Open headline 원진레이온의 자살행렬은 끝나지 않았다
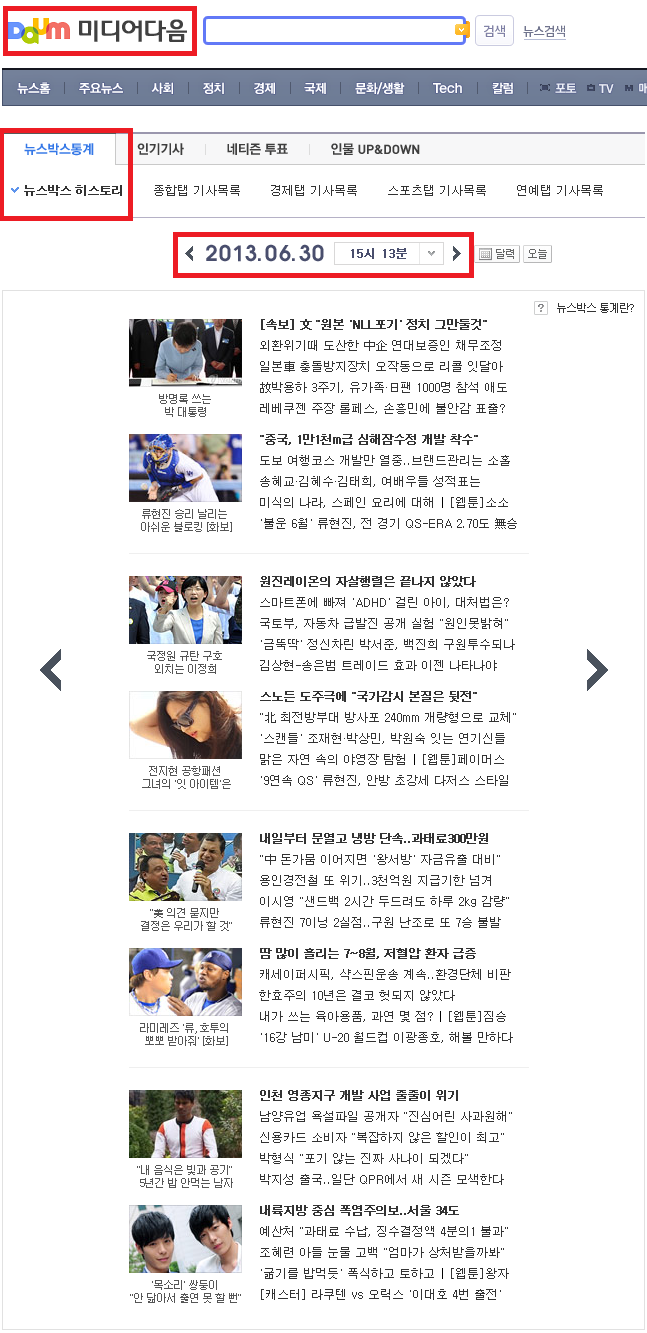Viewport: 647px width, 1333px height. (367, 581)
